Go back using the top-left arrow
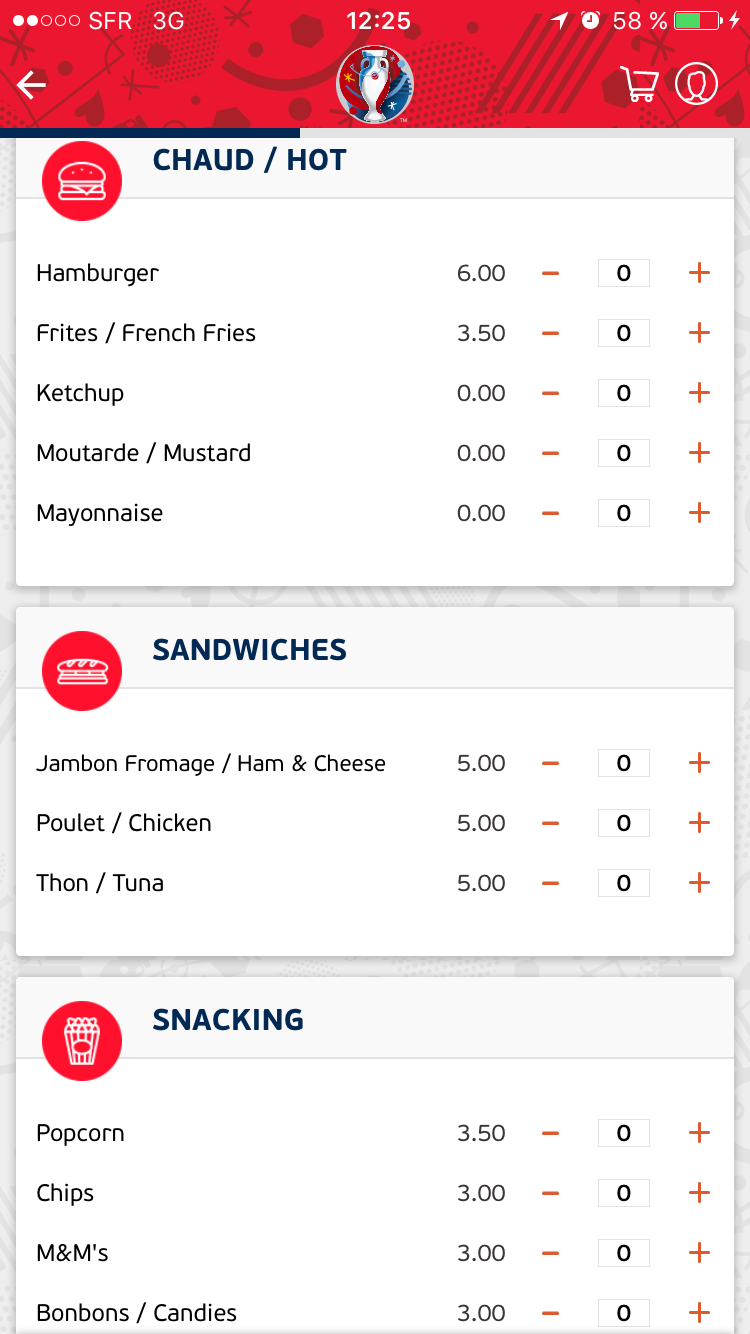750x1334 pixels. point(32,85)
